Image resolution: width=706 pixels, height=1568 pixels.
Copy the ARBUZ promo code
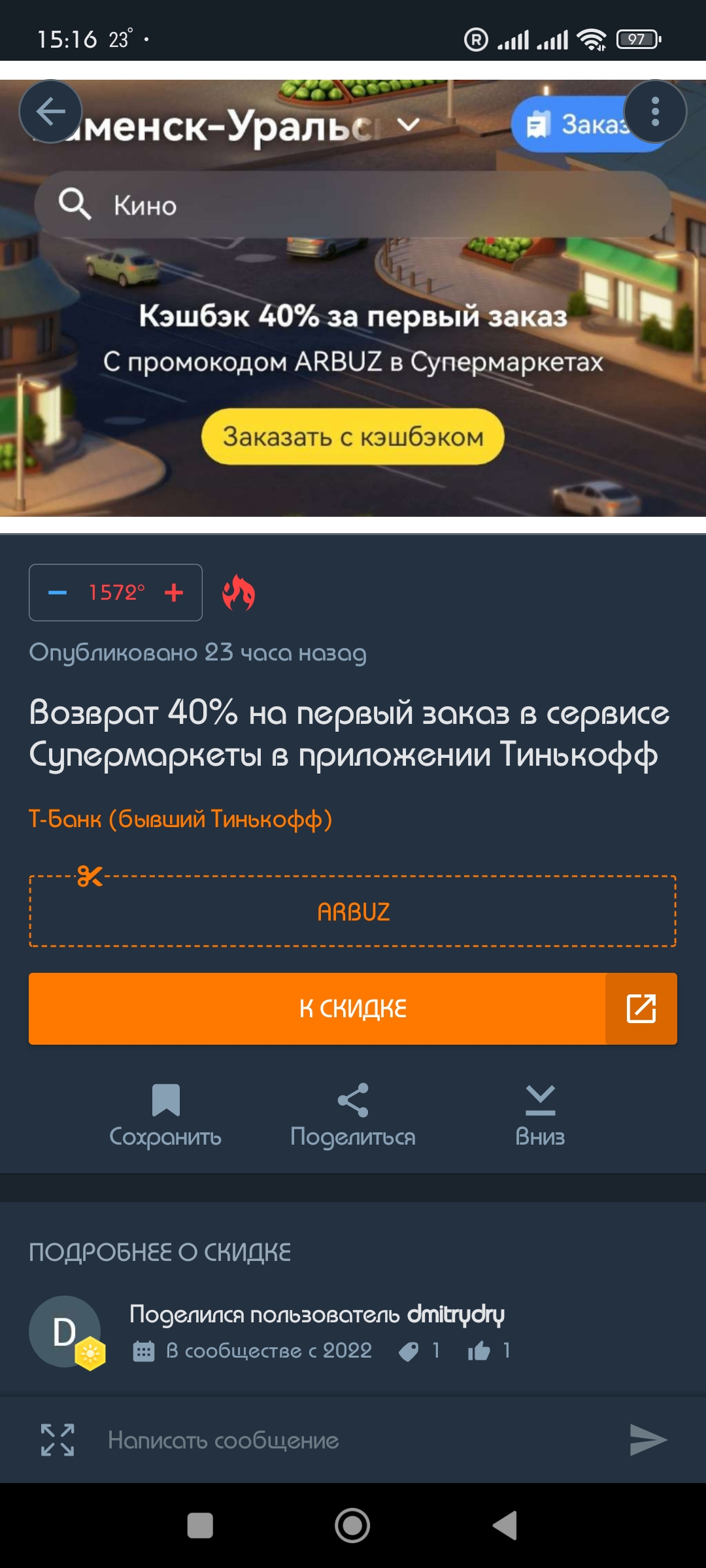(x=353, y=911)
